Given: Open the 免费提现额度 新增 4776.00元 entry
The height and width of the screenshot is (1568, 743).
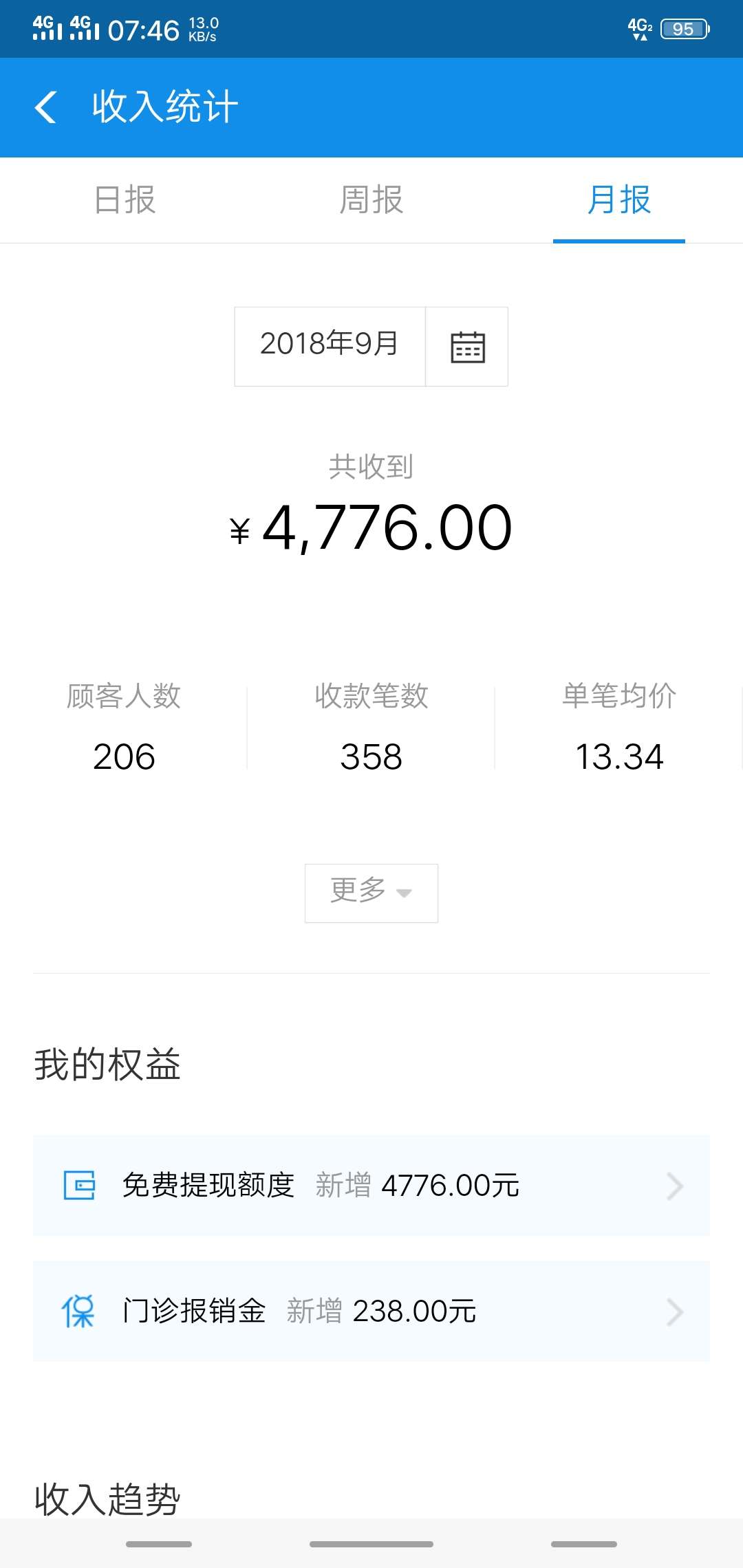Looking at the screenshot, I should click(371, 1184).
